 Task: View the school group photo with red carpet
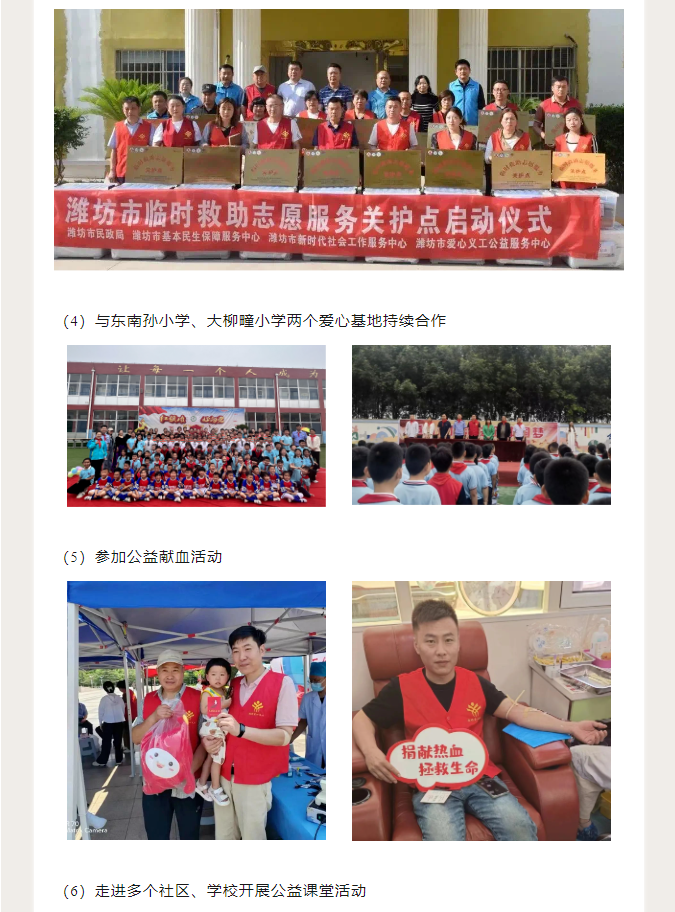pos(196,426)
